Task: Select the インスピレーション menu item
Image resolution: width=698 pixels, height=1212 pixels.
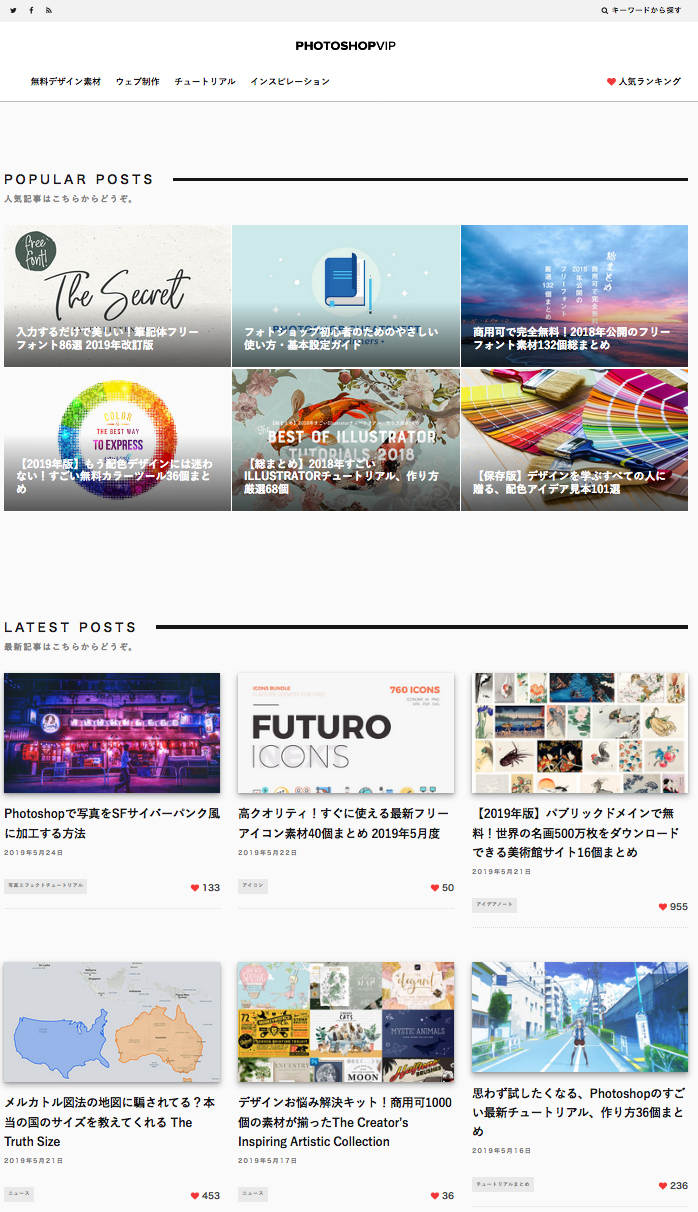Action: click(x=290, y=81)
